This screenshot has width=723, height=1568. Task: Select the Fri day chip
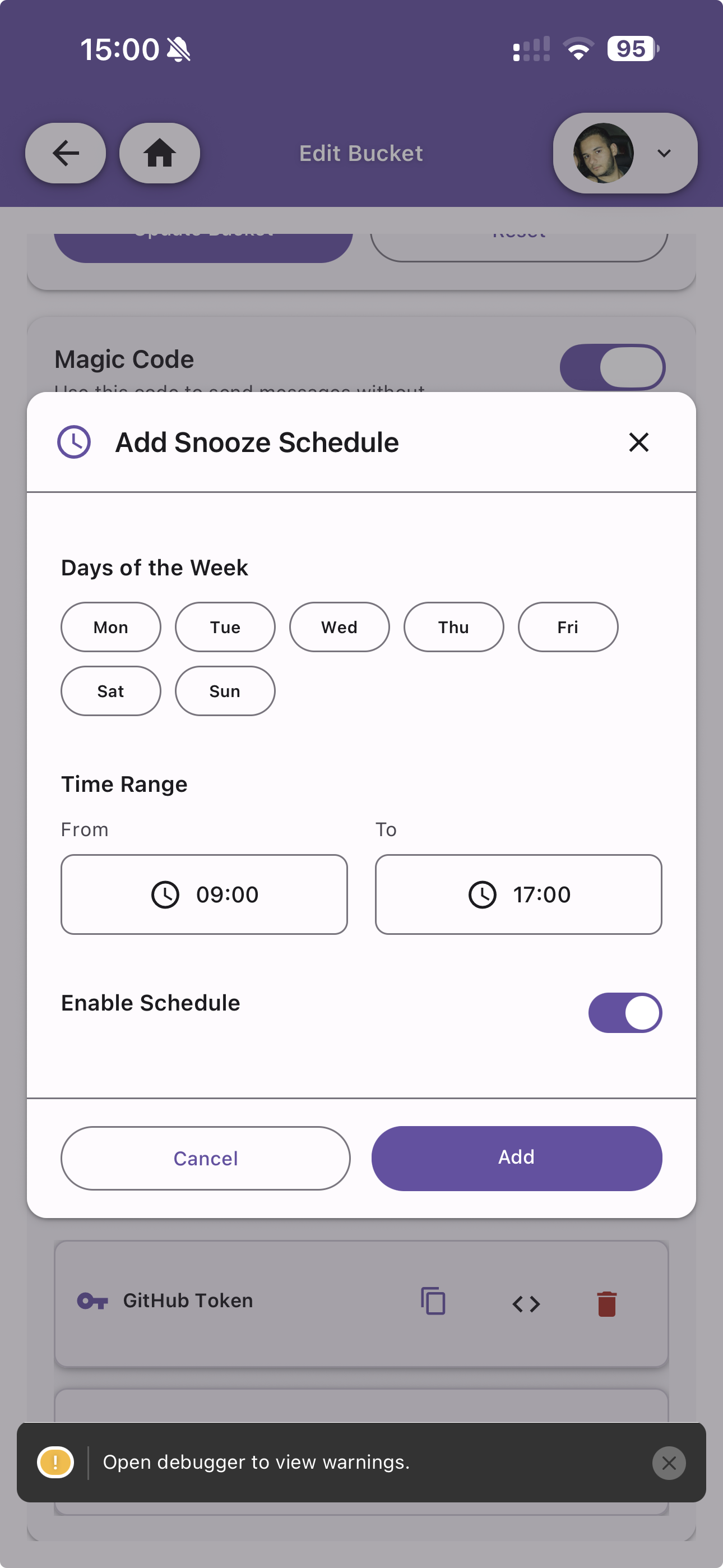coord(567,627)
